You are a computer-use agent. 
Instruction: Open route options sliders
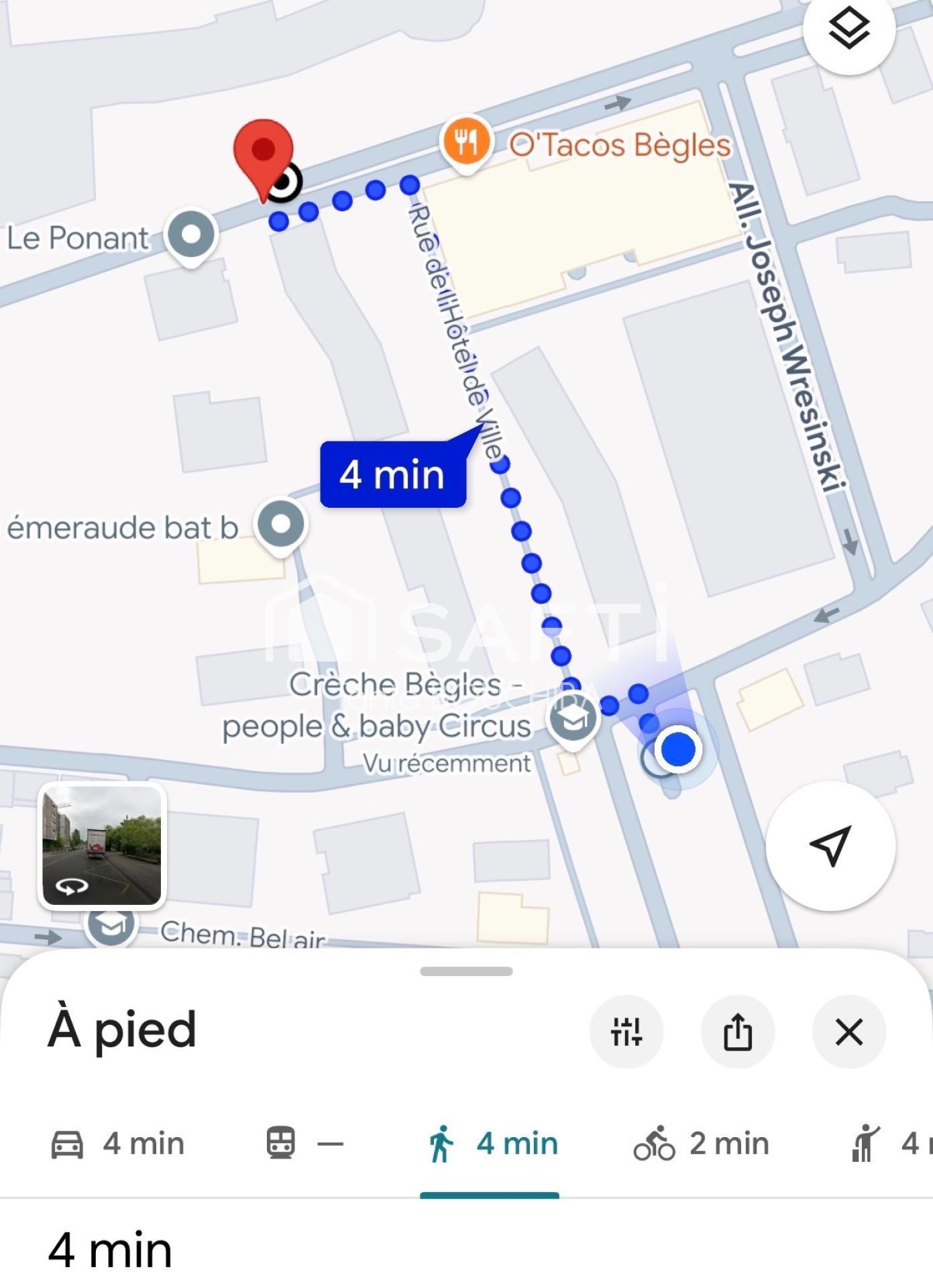pyautogui.click(x=626, y=1031)
